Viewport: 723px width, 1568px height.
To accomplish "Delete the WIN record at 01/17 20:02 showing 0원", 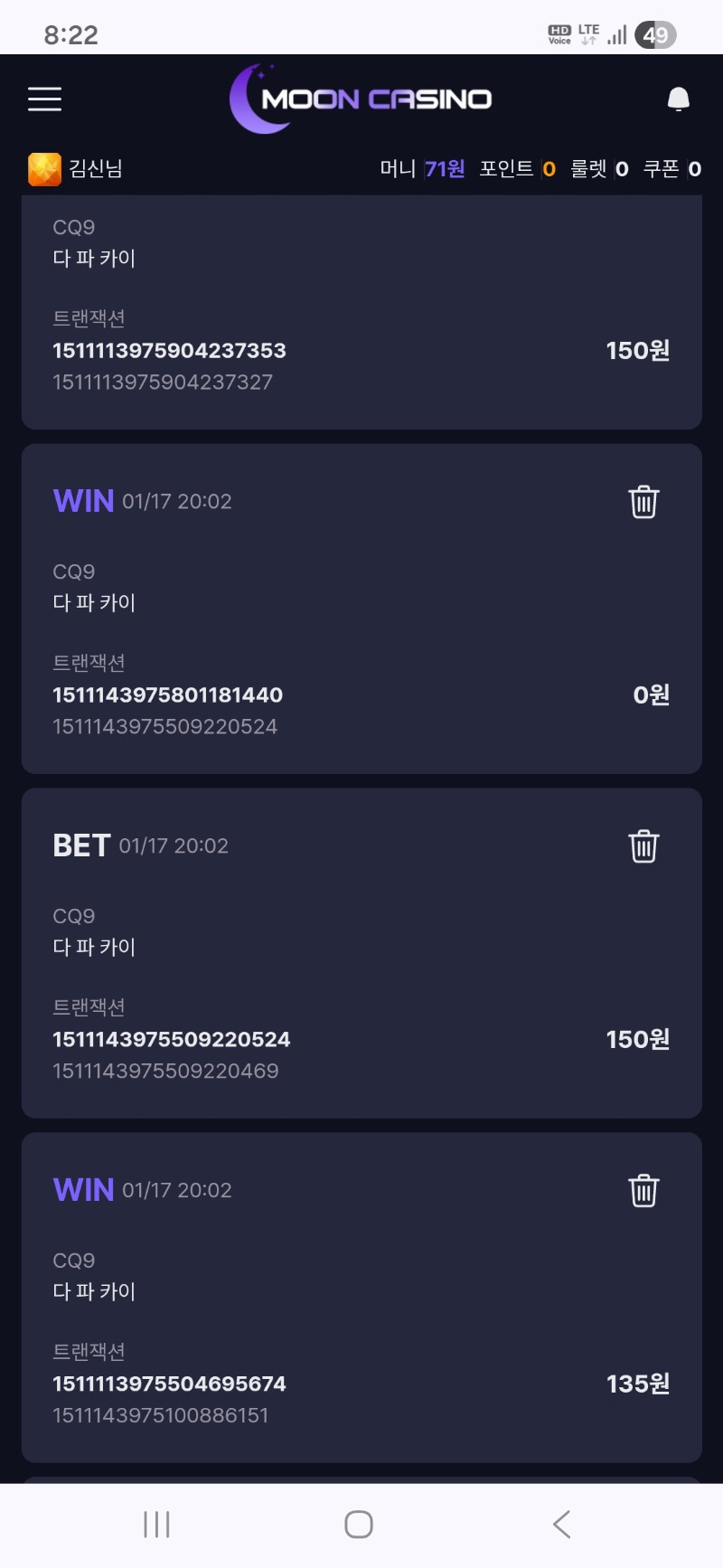I will [x=643, y=503].
